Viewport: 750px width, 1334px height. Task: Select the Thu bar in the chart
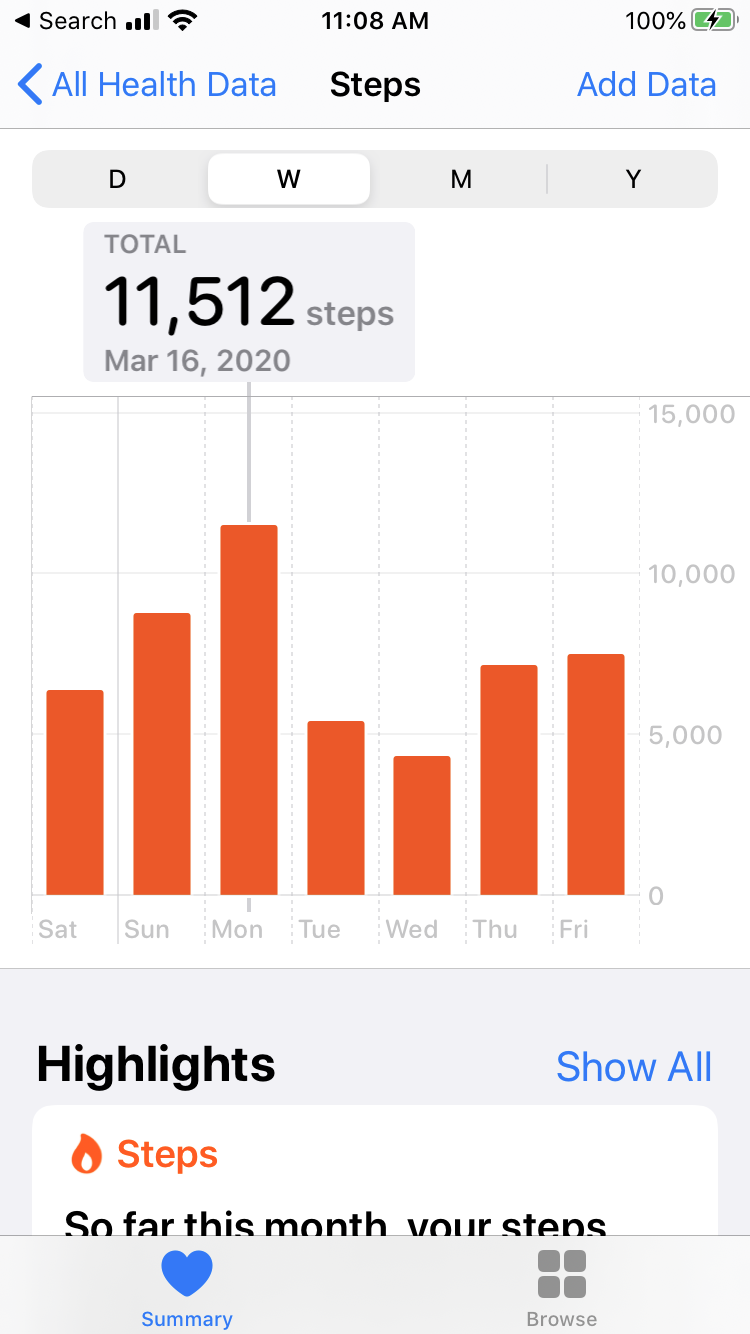point(509,780)
